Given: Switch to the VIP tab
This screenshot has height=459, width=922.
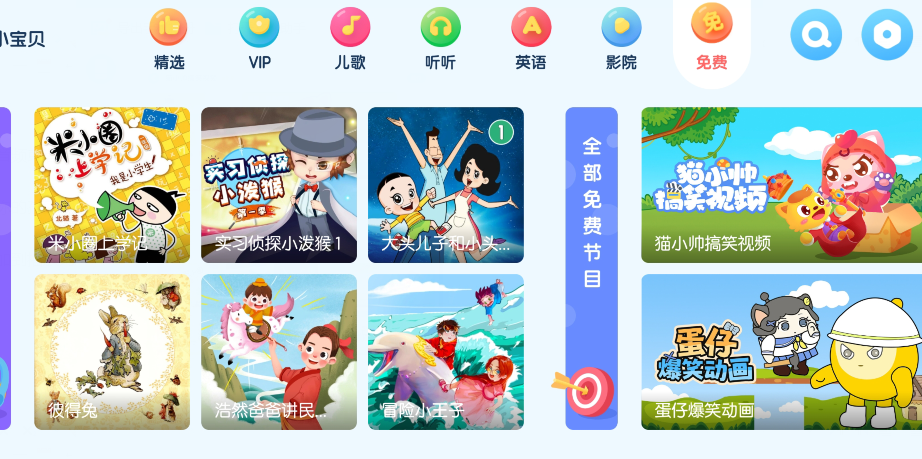Looking at the screenshot, I should pyautogui.click(x=259, y=40).
